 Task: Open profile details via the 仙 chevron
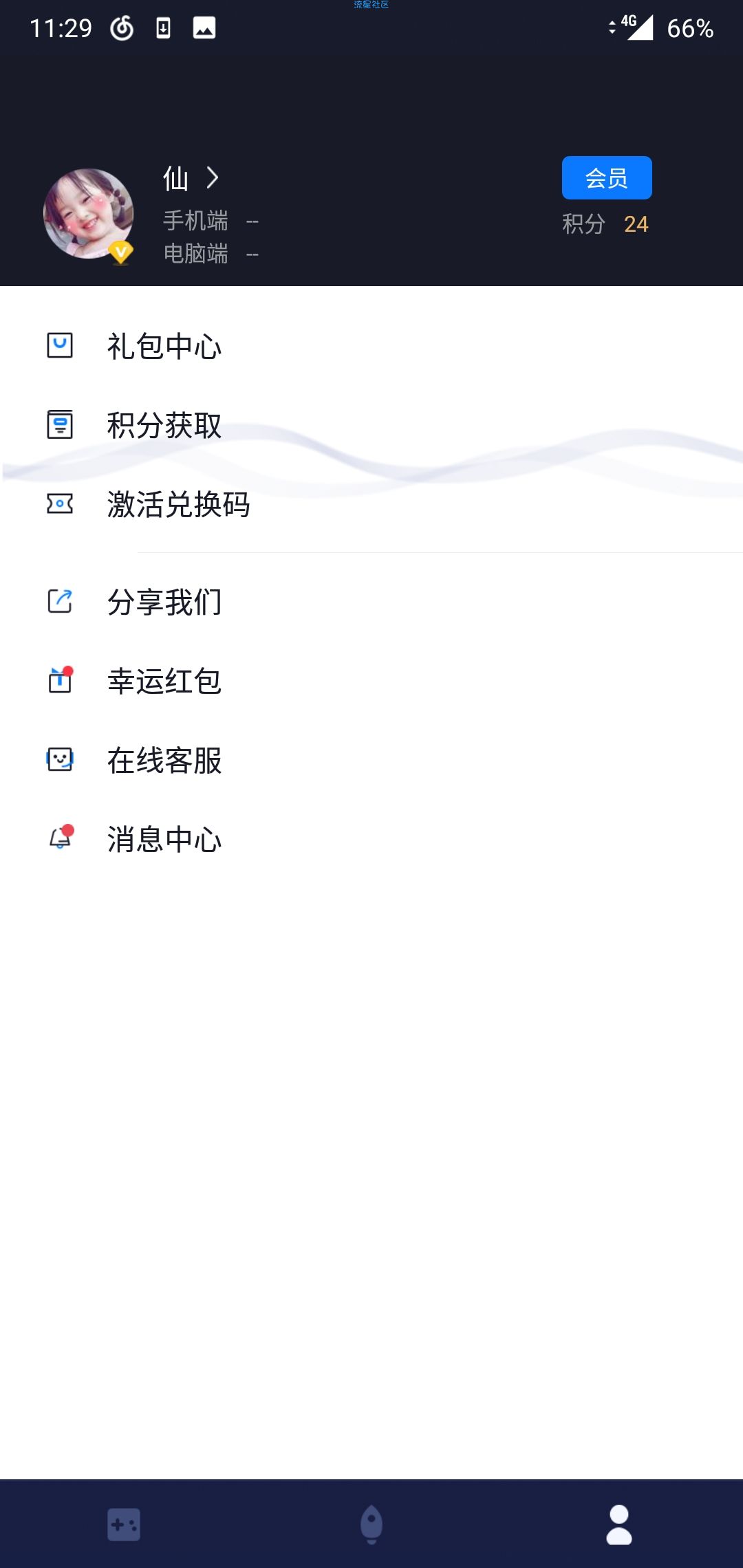pyautogui.click(x=213, y=178)
